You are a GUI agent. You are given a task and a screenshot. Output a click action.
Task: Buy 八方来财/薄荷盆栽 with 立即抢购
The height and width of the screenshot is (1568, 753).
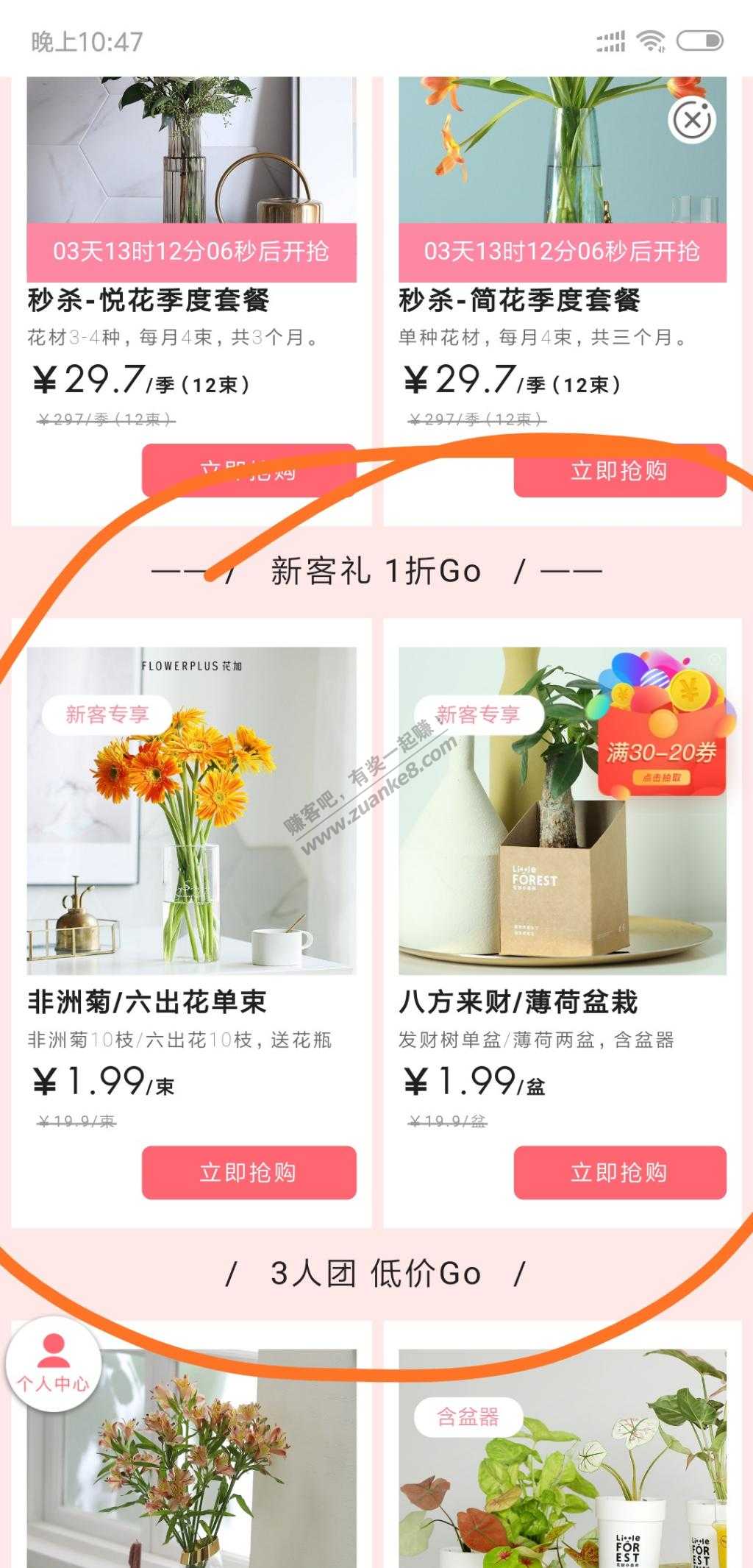(619, 1172)
